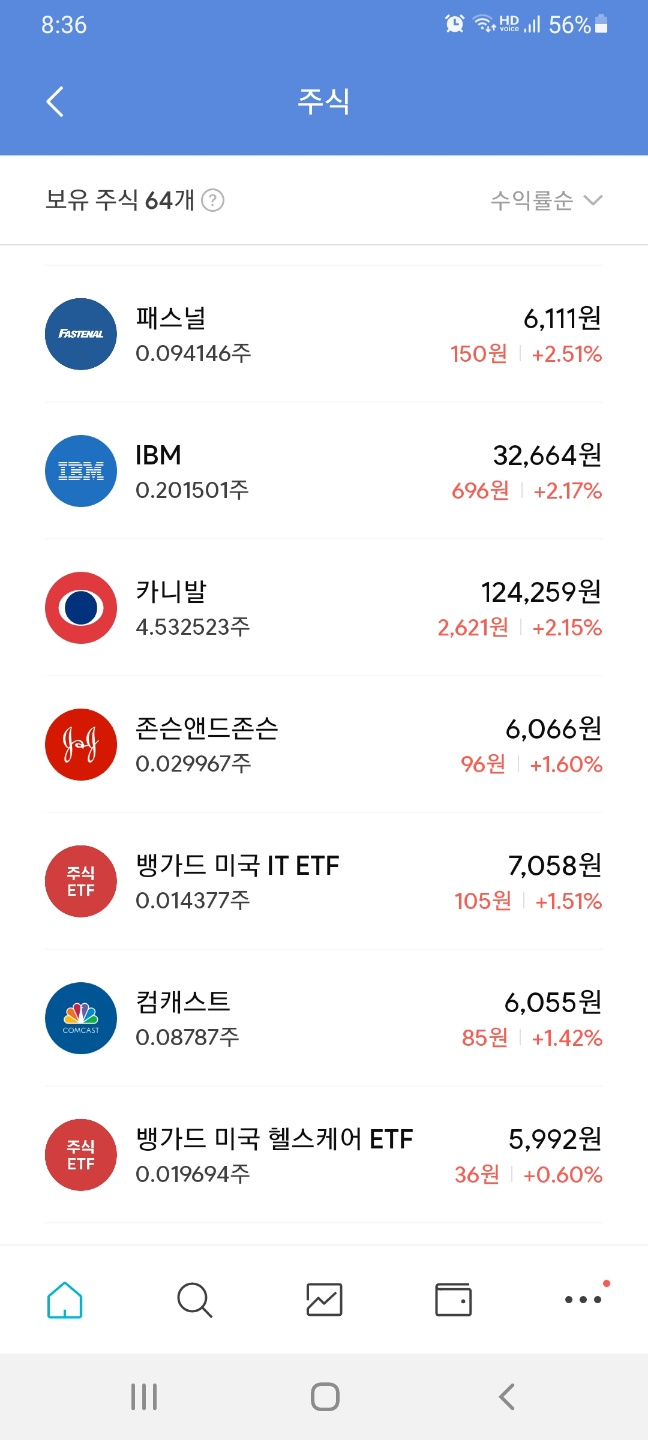Open the more options tab

[583, 1299]
